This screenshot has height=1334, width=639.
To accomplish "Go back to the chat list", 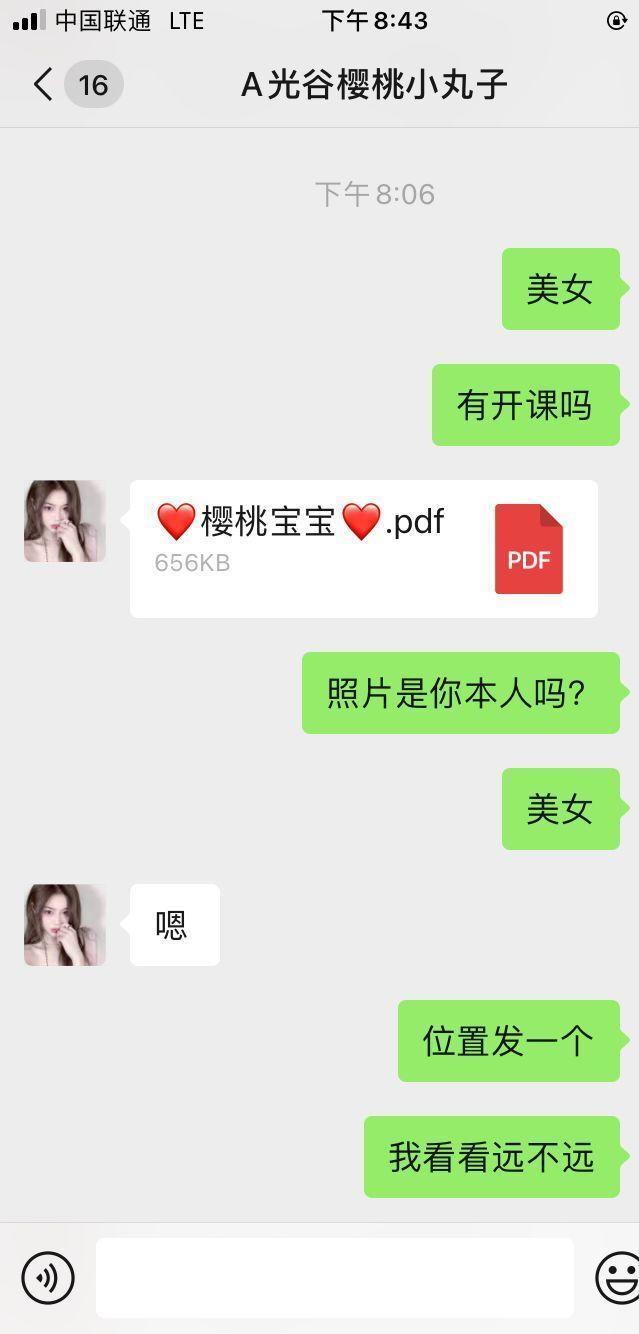I will 44,84.
